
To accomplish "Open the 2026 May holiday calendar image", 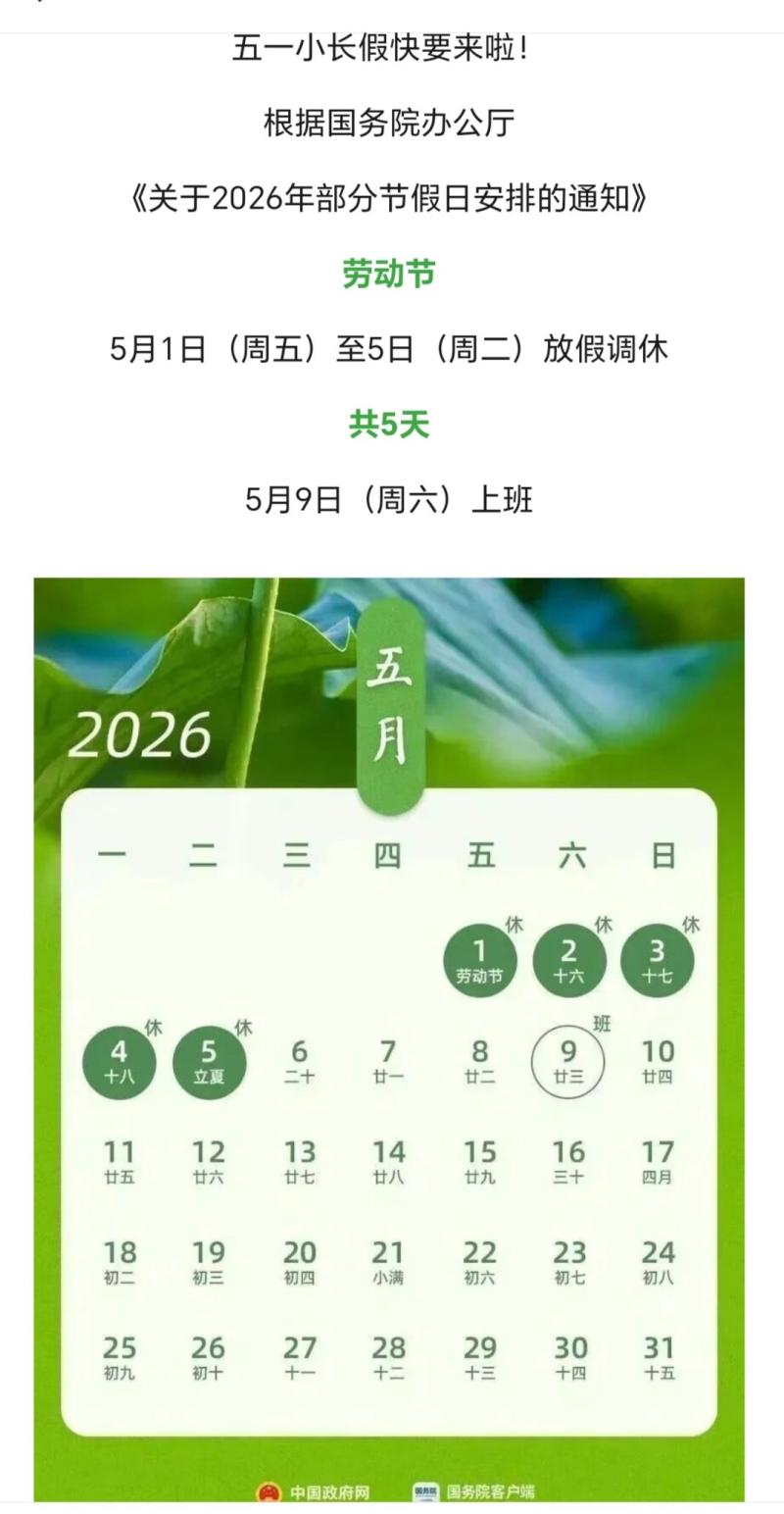I will (389, 1039).
